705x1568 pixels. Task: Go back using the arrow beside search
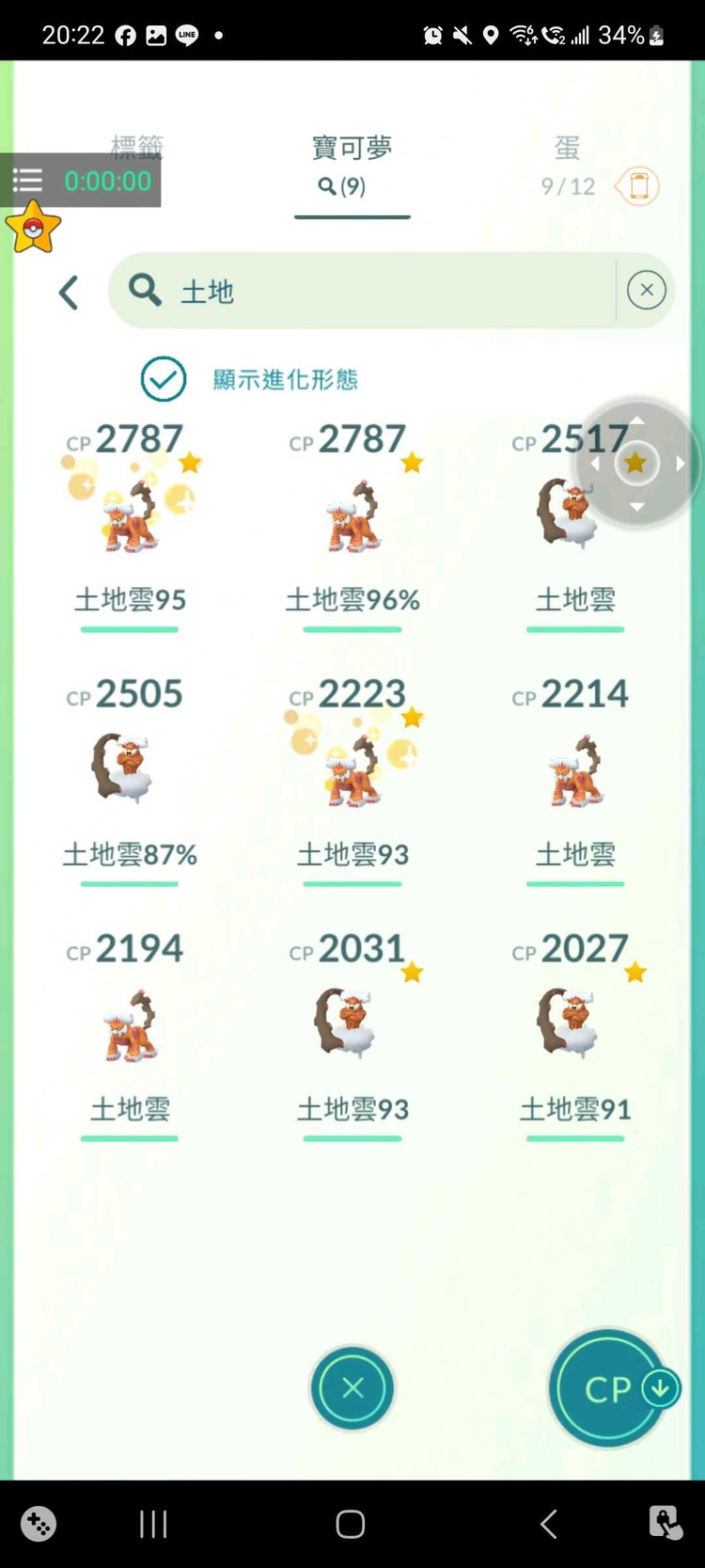pos(69,293)
